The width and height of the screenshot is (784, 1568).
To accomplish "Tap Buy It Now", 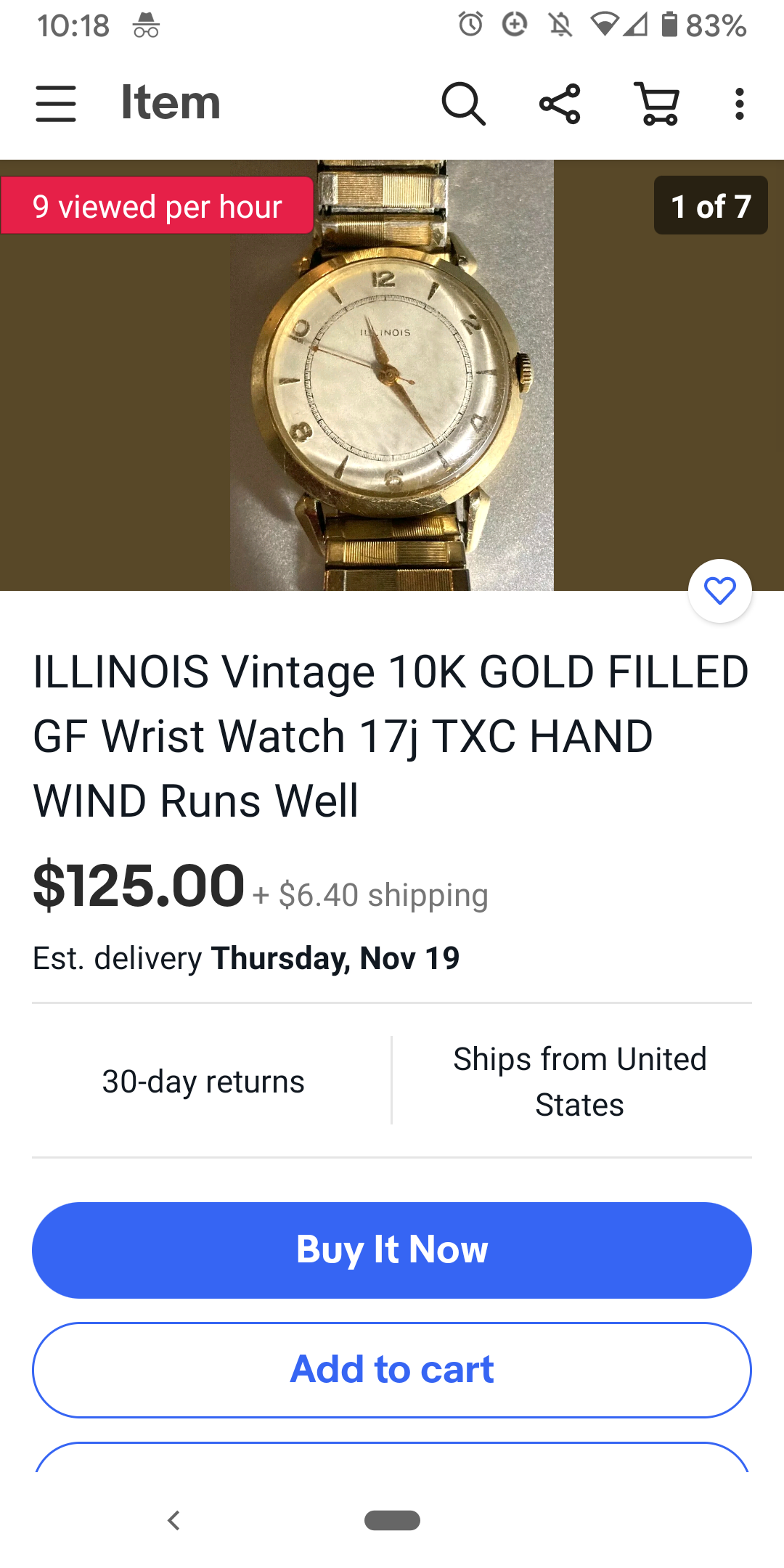I will 392,1249.
